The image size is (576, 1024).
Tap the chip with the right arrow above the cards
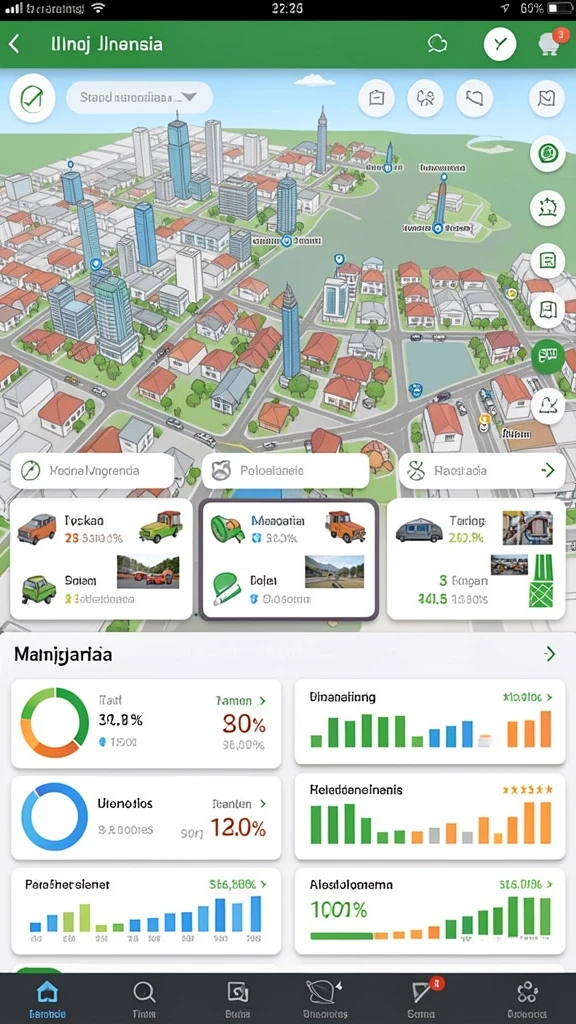click(482, 470)
